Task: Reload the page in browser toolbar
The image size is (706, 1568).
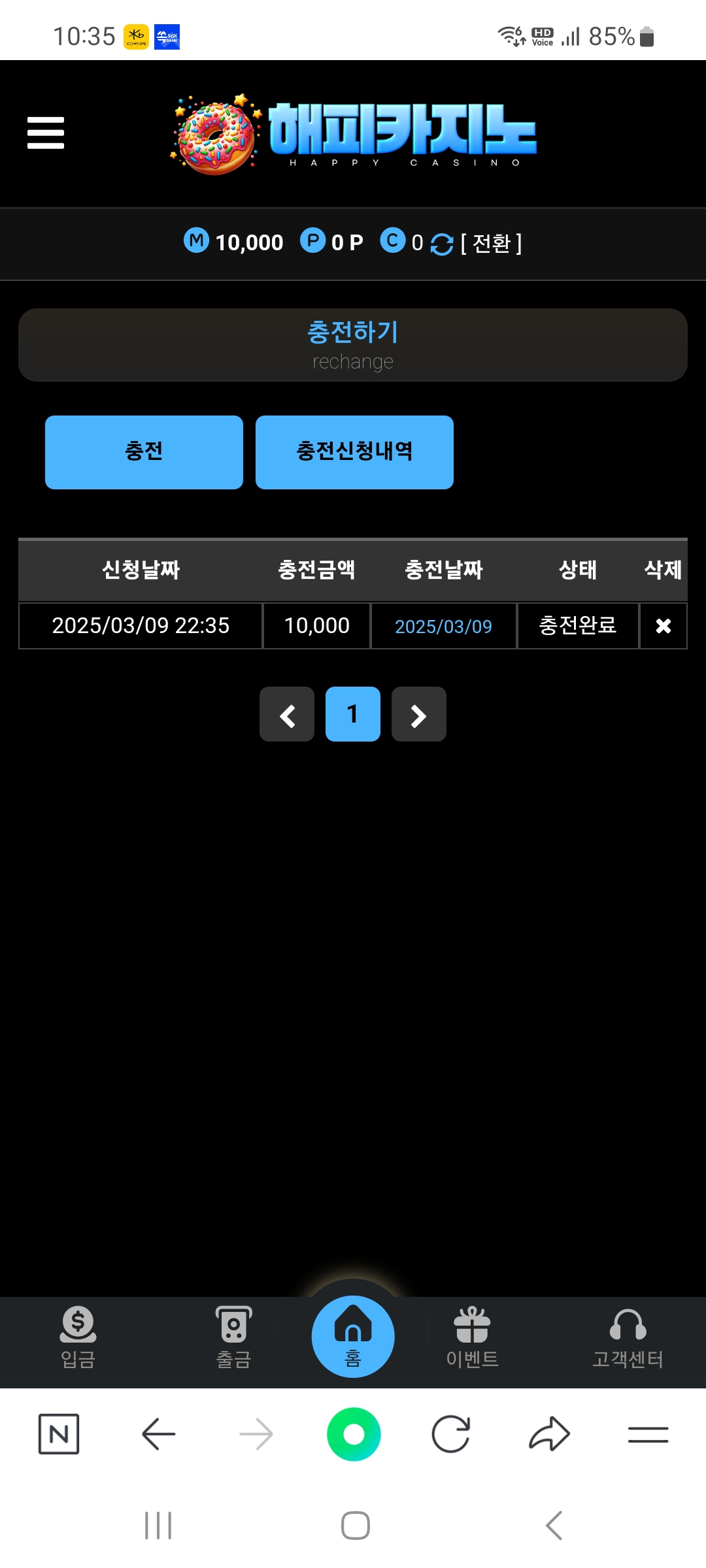Action: pyautogui.click(x=451, y=1434)
